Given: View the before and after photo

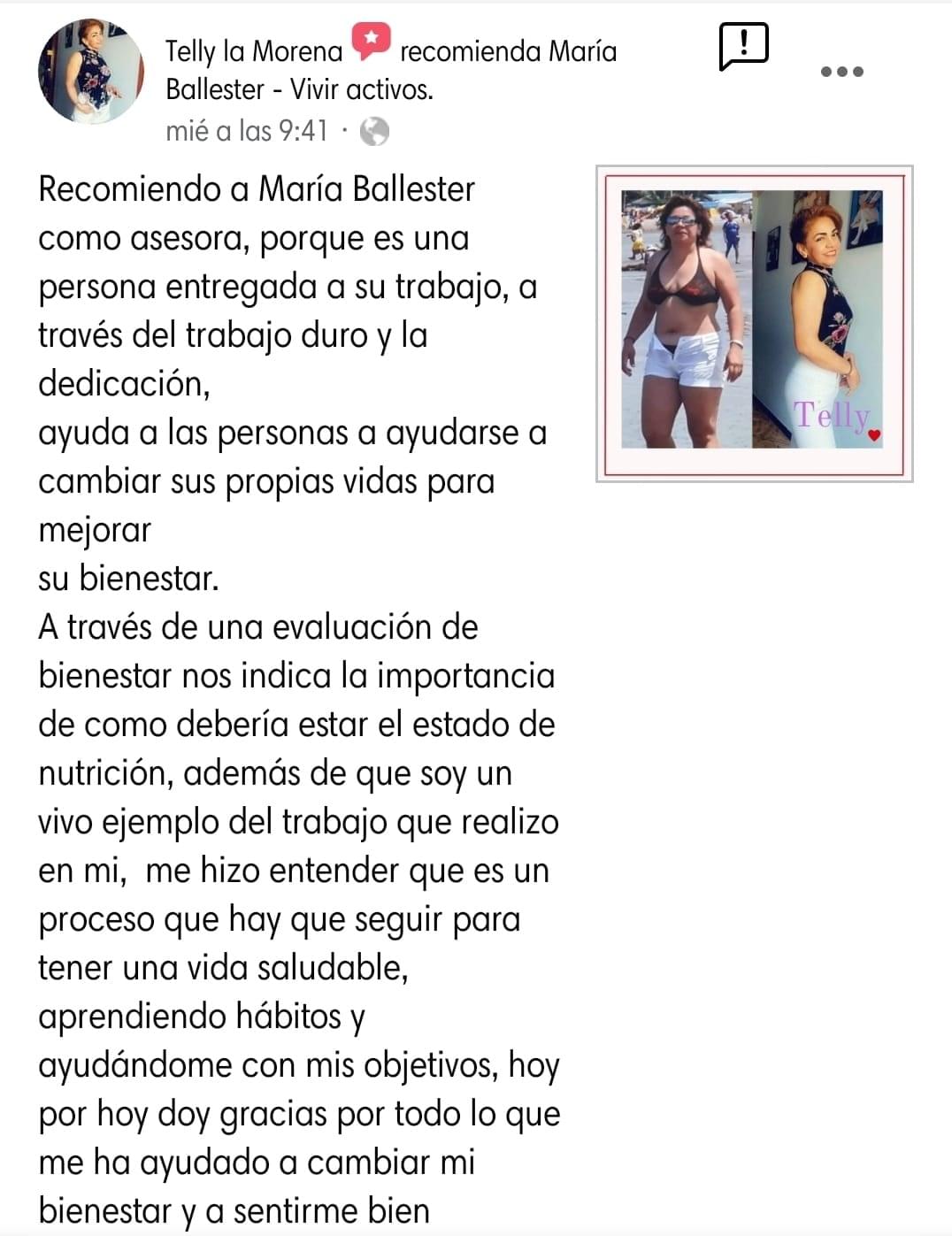Looking at the screenshot, I should (x=754, y=323).
